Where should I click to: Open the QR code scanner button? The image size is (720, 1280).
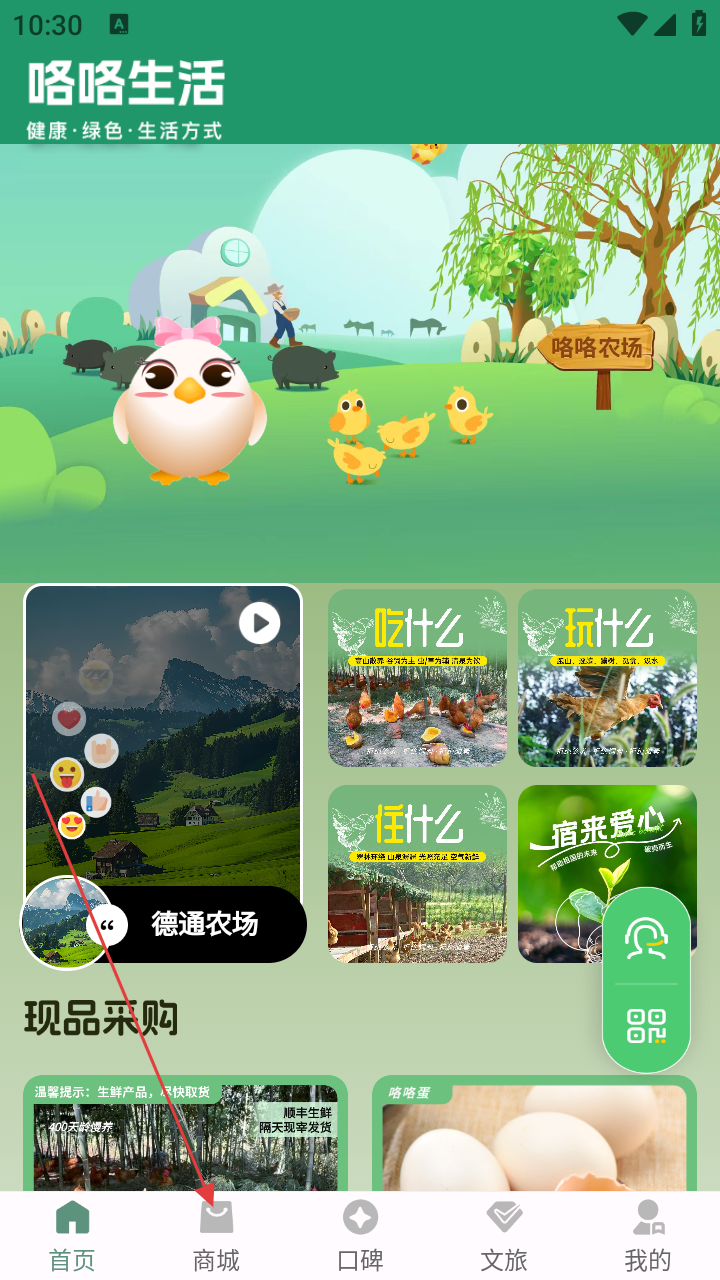coord(646,1026)
